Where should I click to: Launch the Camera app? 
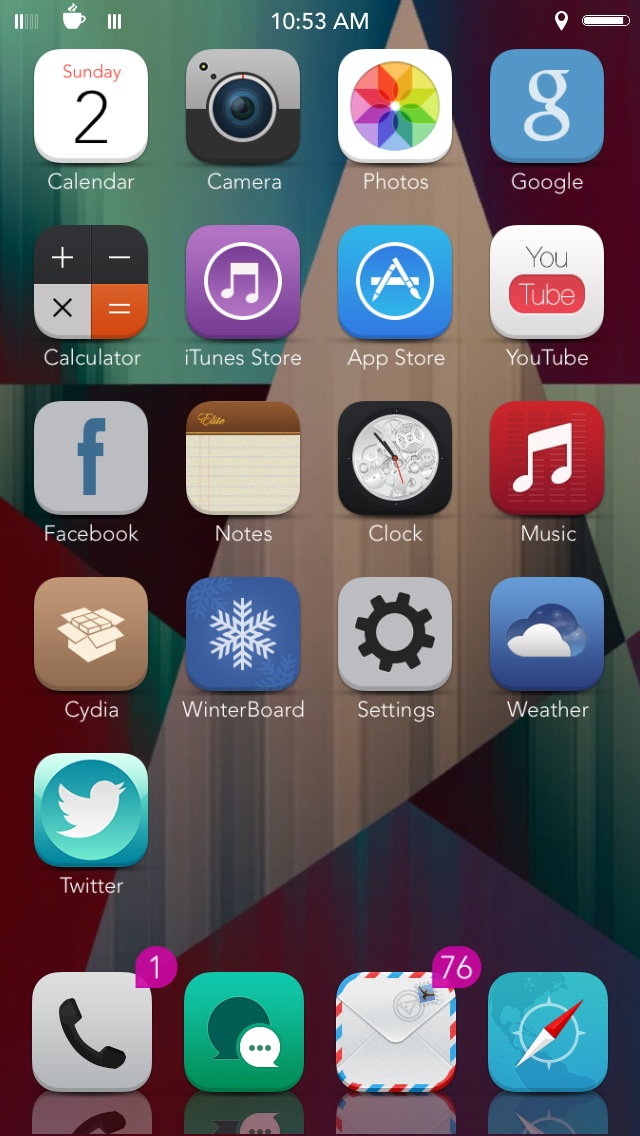pos(243,106)
